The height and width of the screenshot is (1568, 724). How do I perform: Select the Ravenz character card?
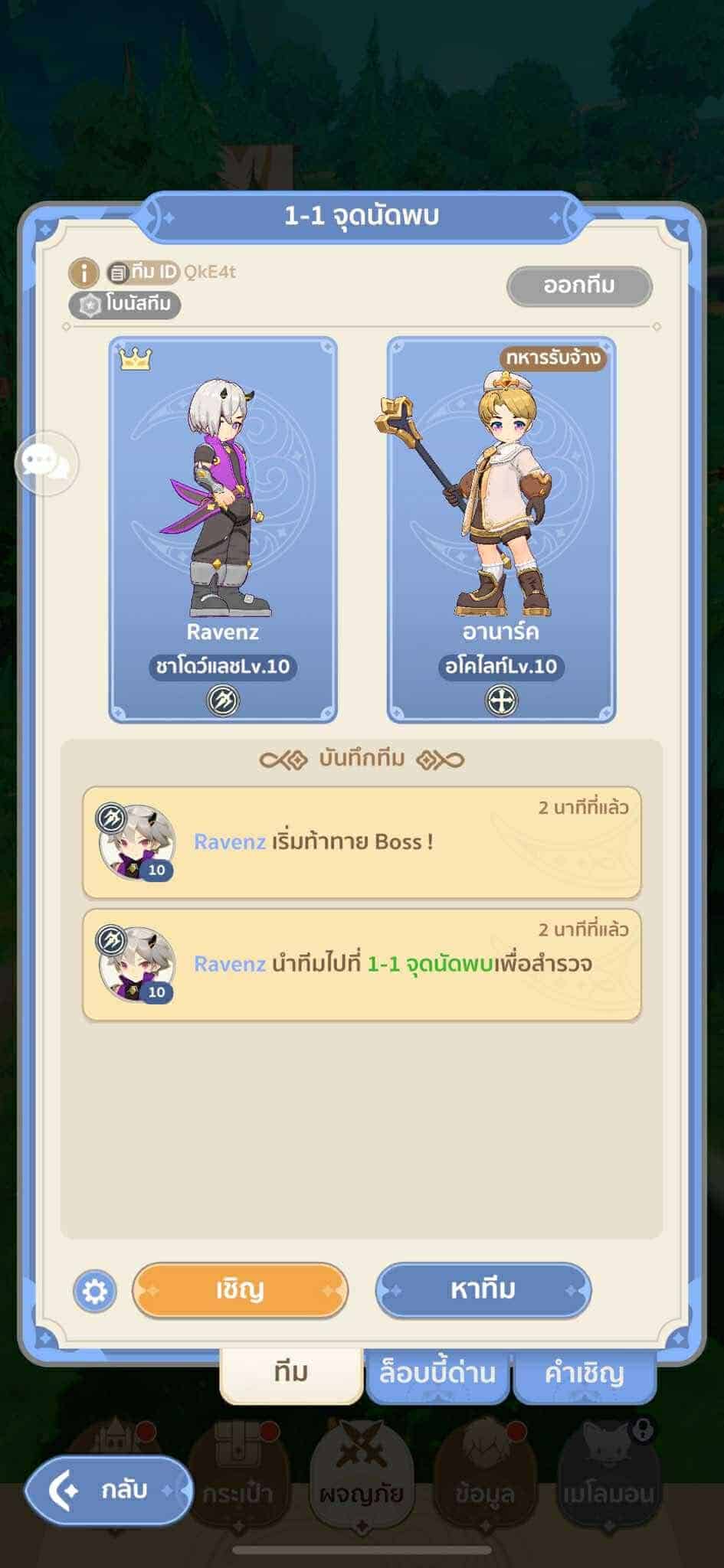click(x=223, y=530)
